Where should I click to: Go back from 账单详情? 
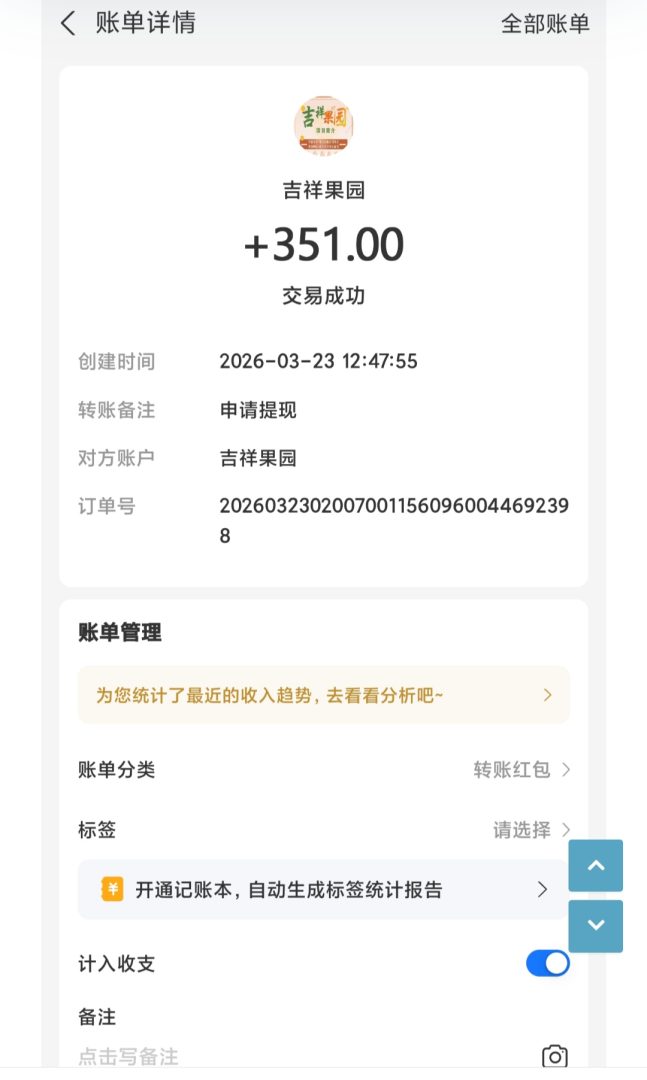click(68, 24)
